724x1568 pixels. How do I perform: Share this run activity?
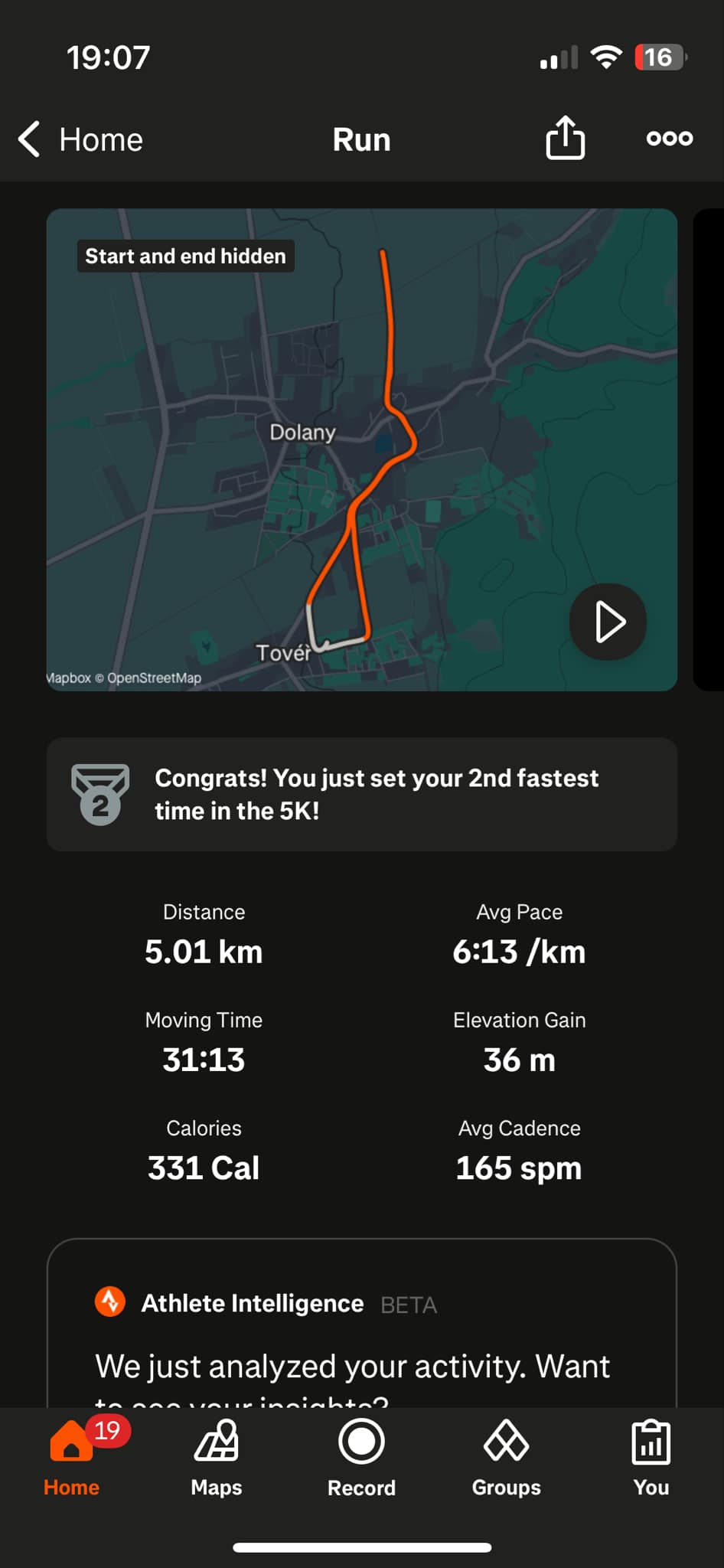point(565,139)
